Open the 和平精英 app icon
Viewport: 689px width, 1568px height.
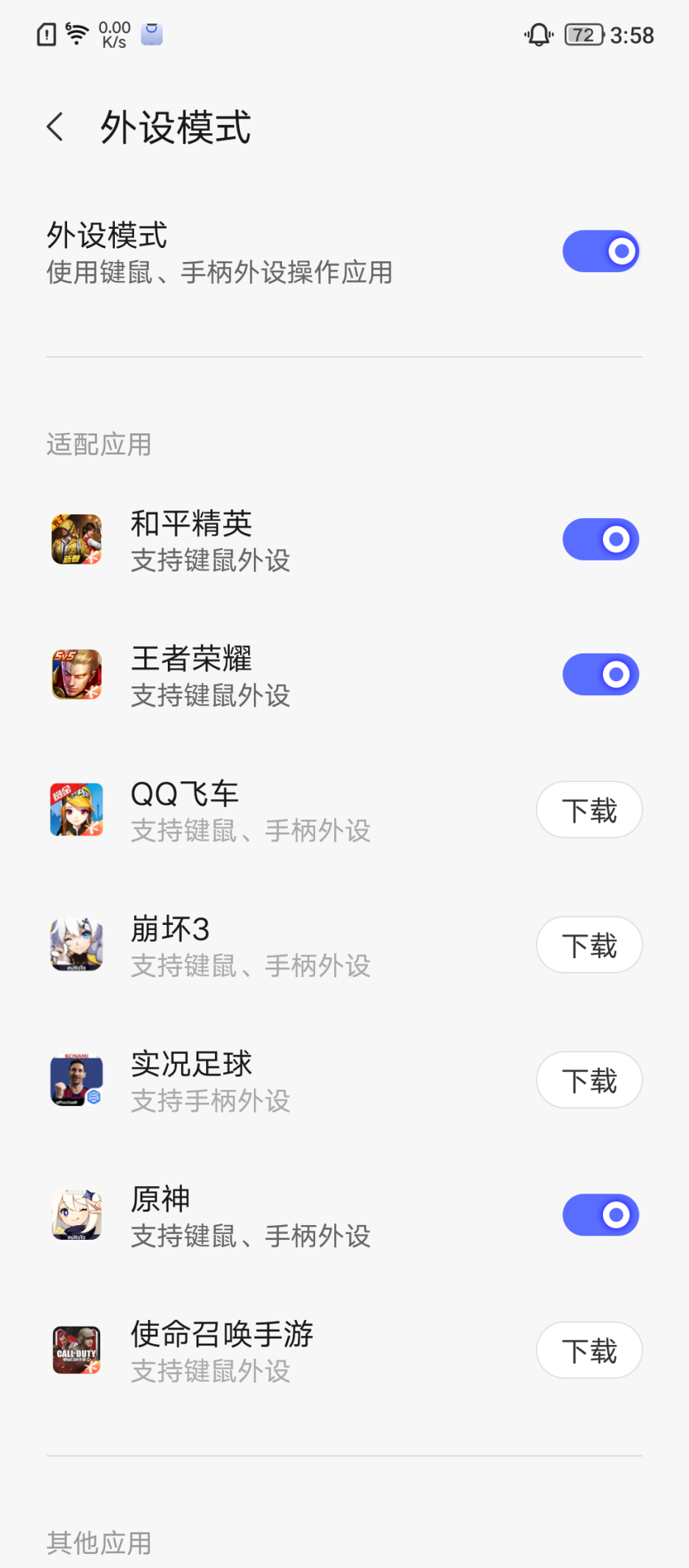click(x=76, y=539)
